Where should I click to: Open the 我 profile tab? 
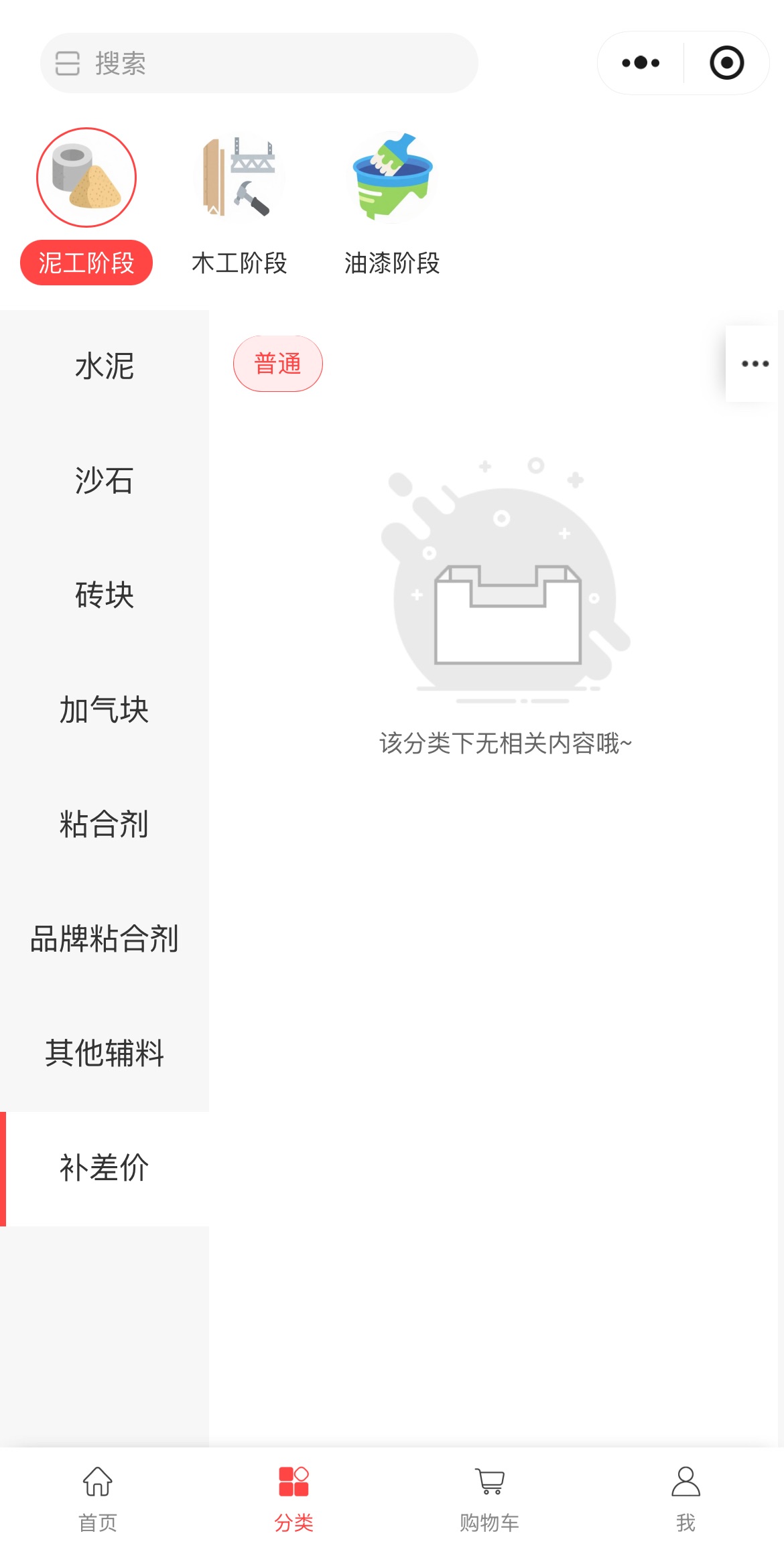coord(685,1499)
